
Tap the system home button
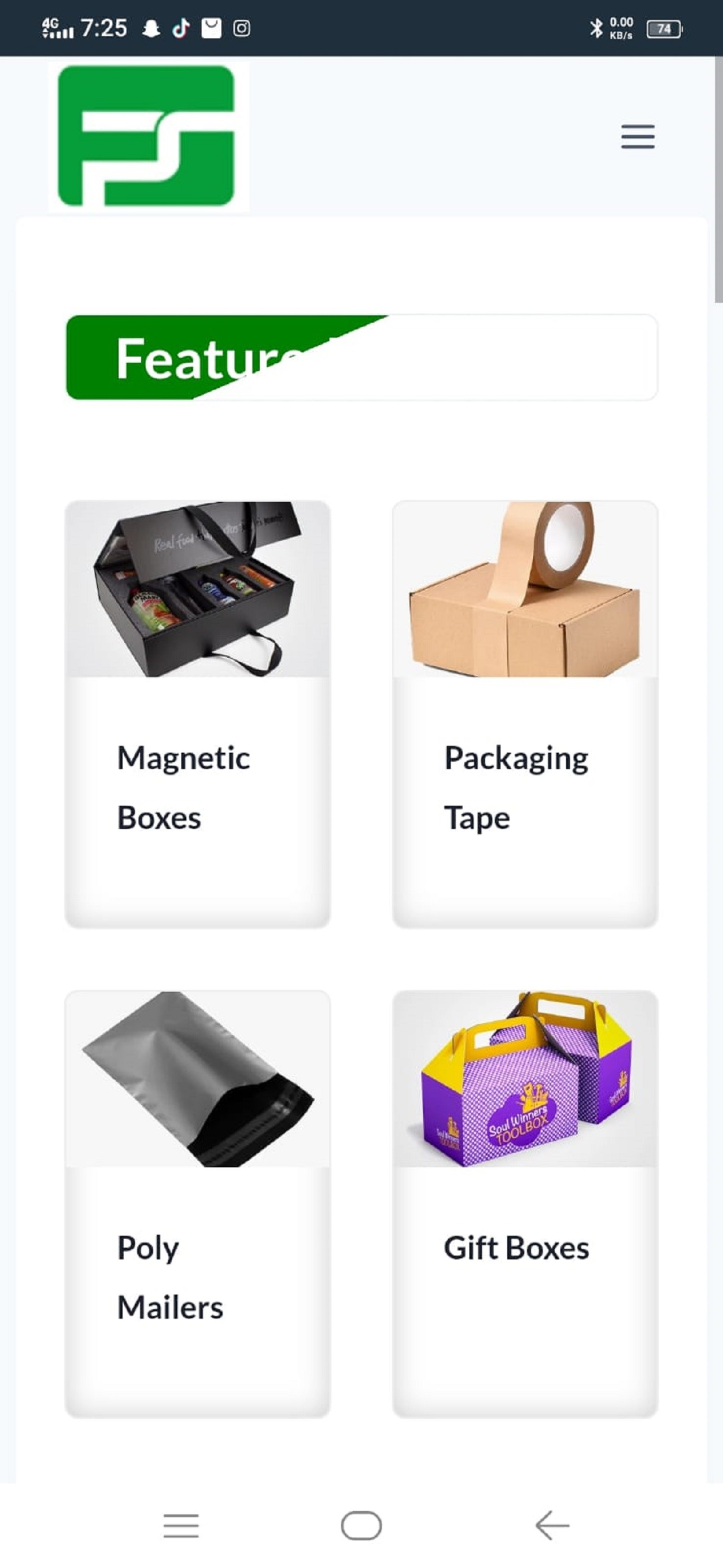pyautogui.click(x=361, y=1526)
